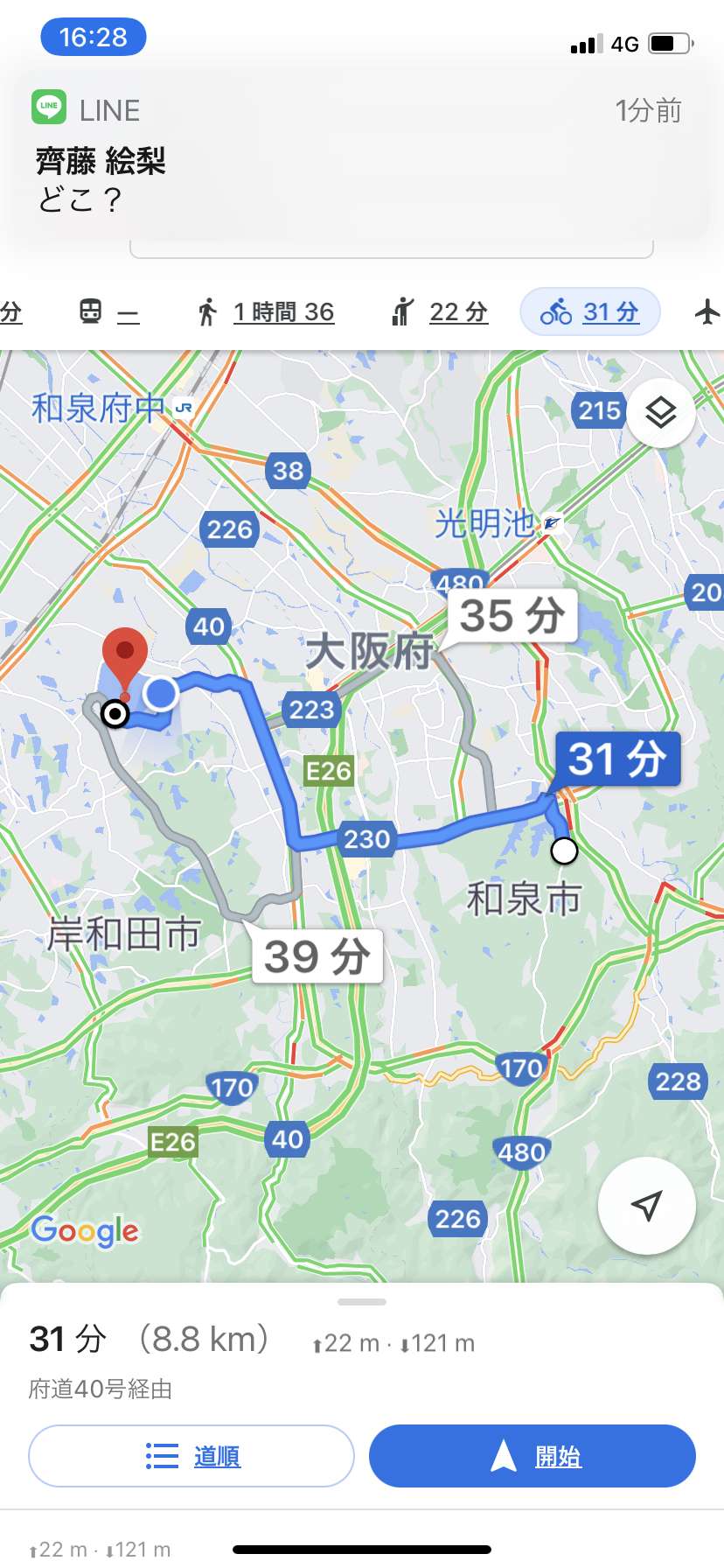
Task: Select the walking 1時間36 option
Action: pyautogui.click(x=266, y=311)
